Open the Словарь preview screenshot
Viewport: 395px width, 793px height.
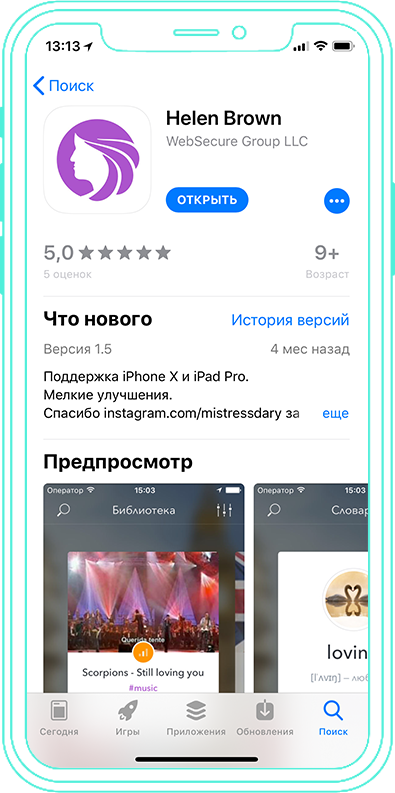tap(311, 588)
